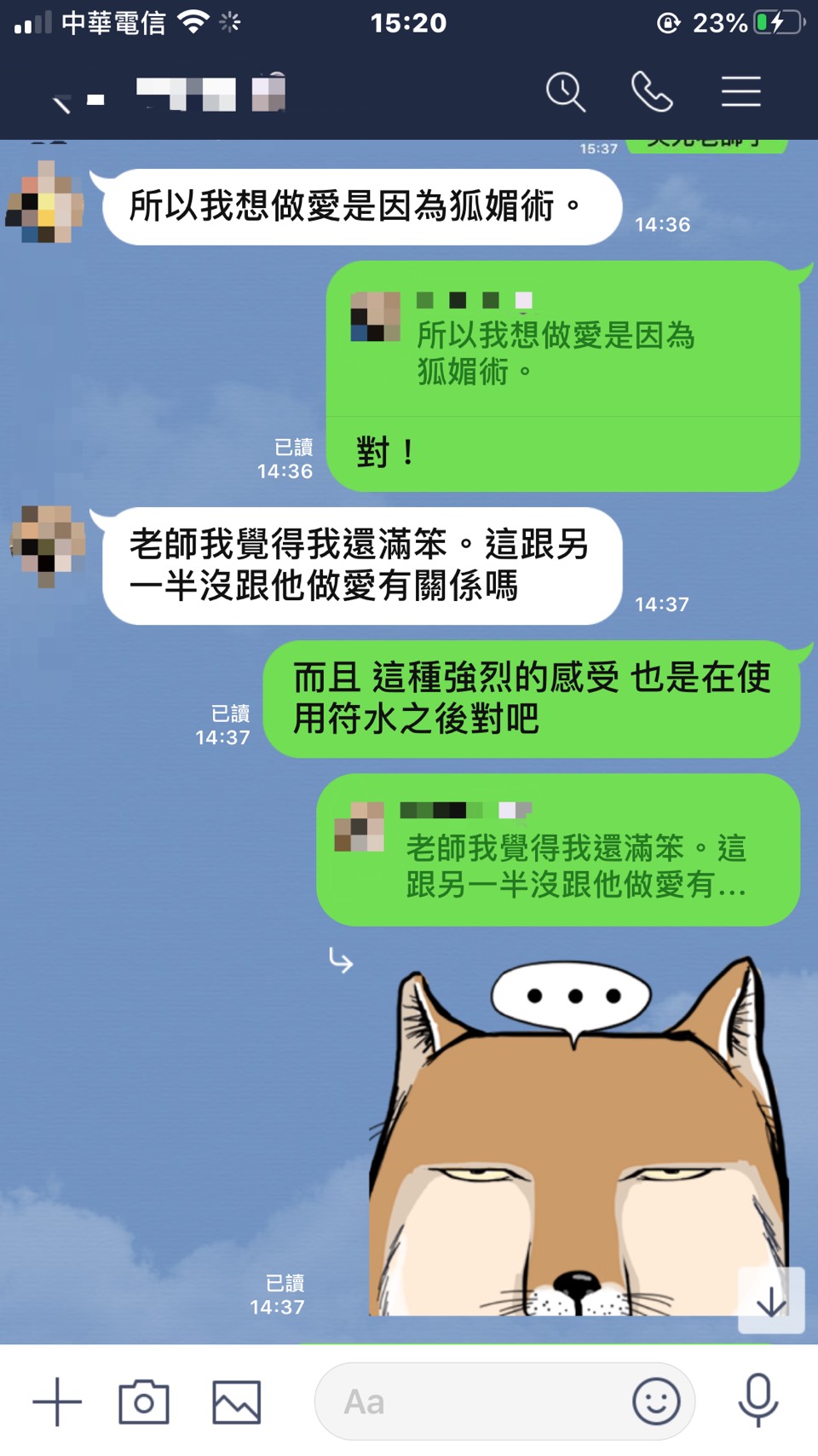Viewport: 818px width, 1456px height.
Task: Search within this conversation
Action: pos(566,92)
